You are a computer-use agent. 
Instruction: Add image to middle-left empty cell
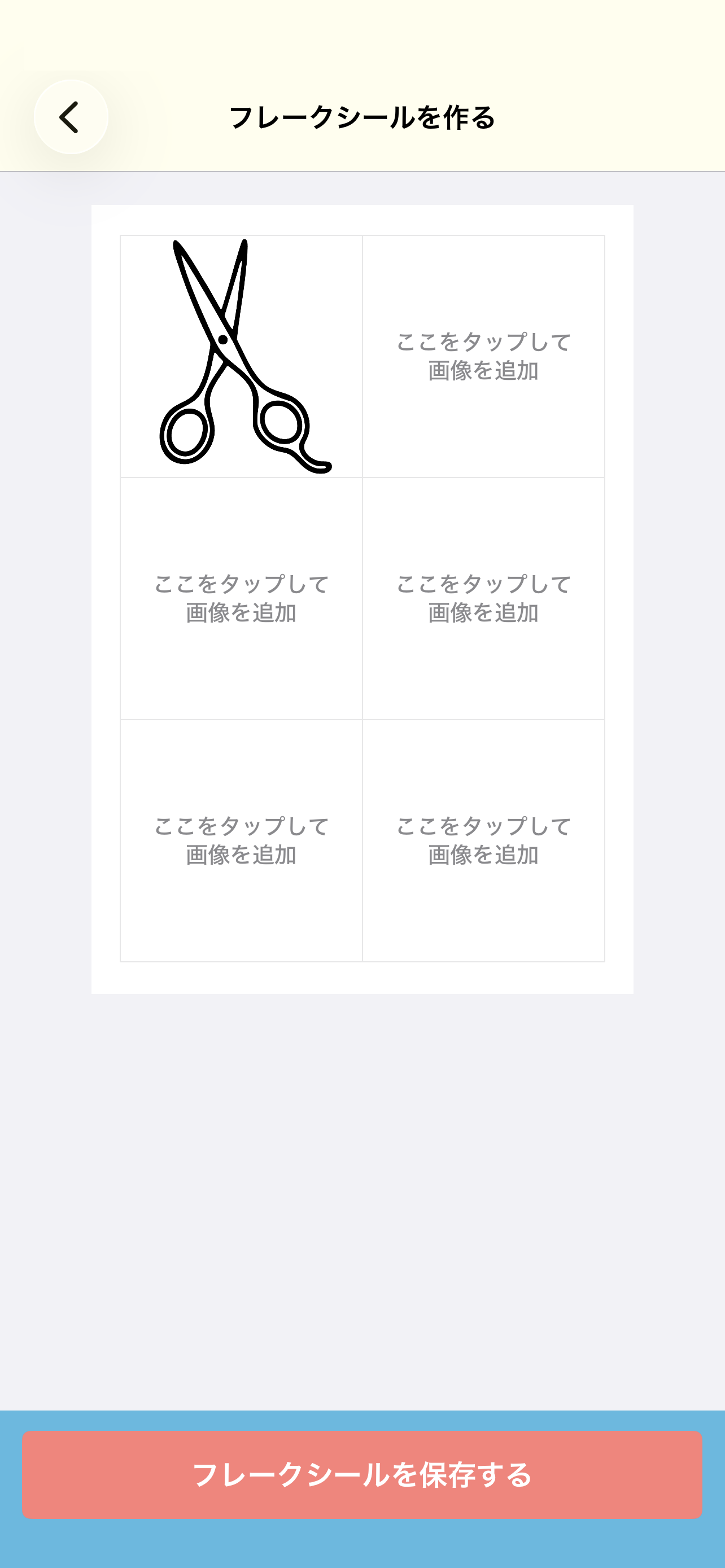241,598
